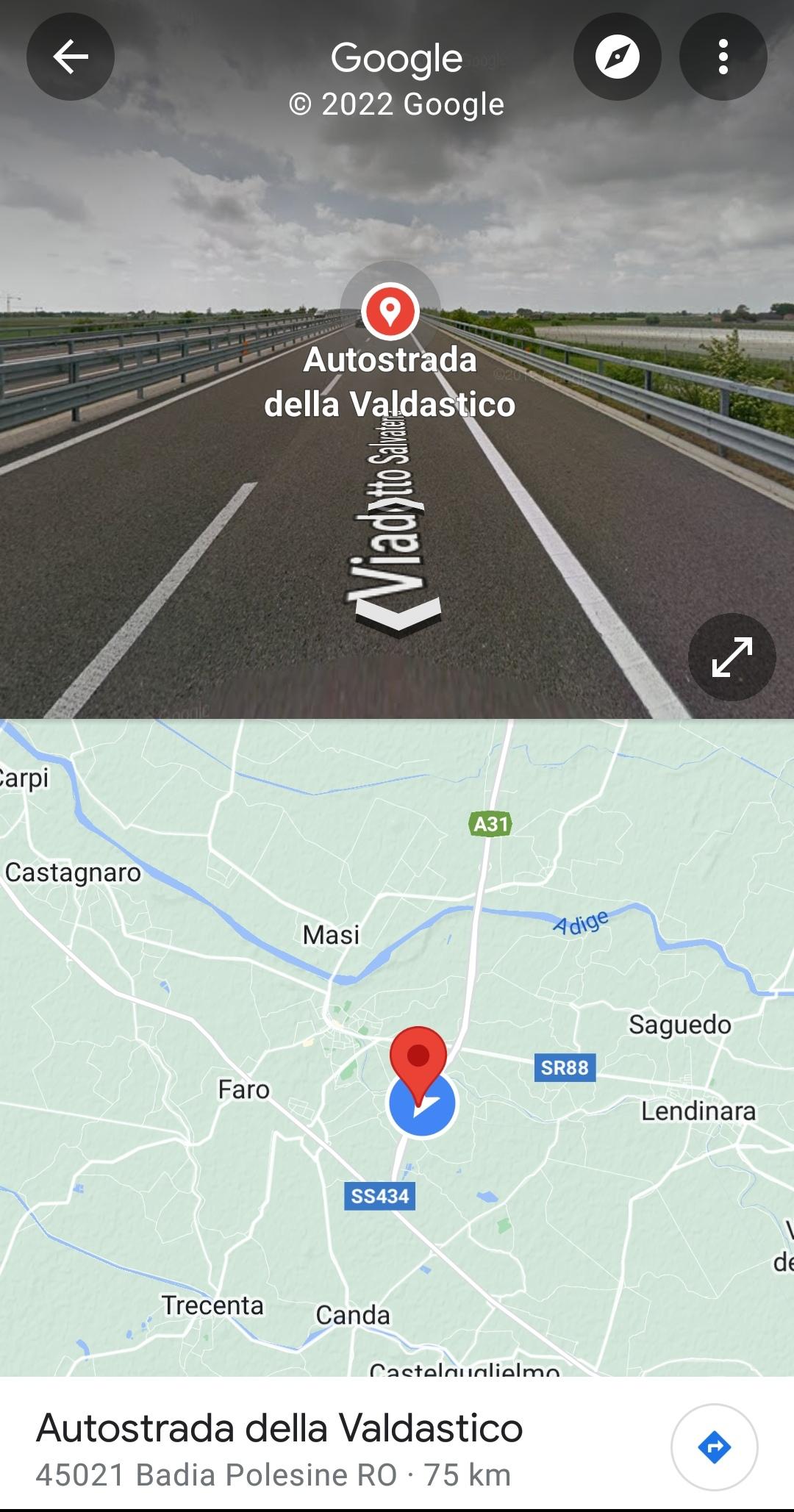Open the Autostrada della Valdastico place details
Image resolution: width=794 pixels, height=1512 pixels.
pyautogui.click(x=279, y=1447)
